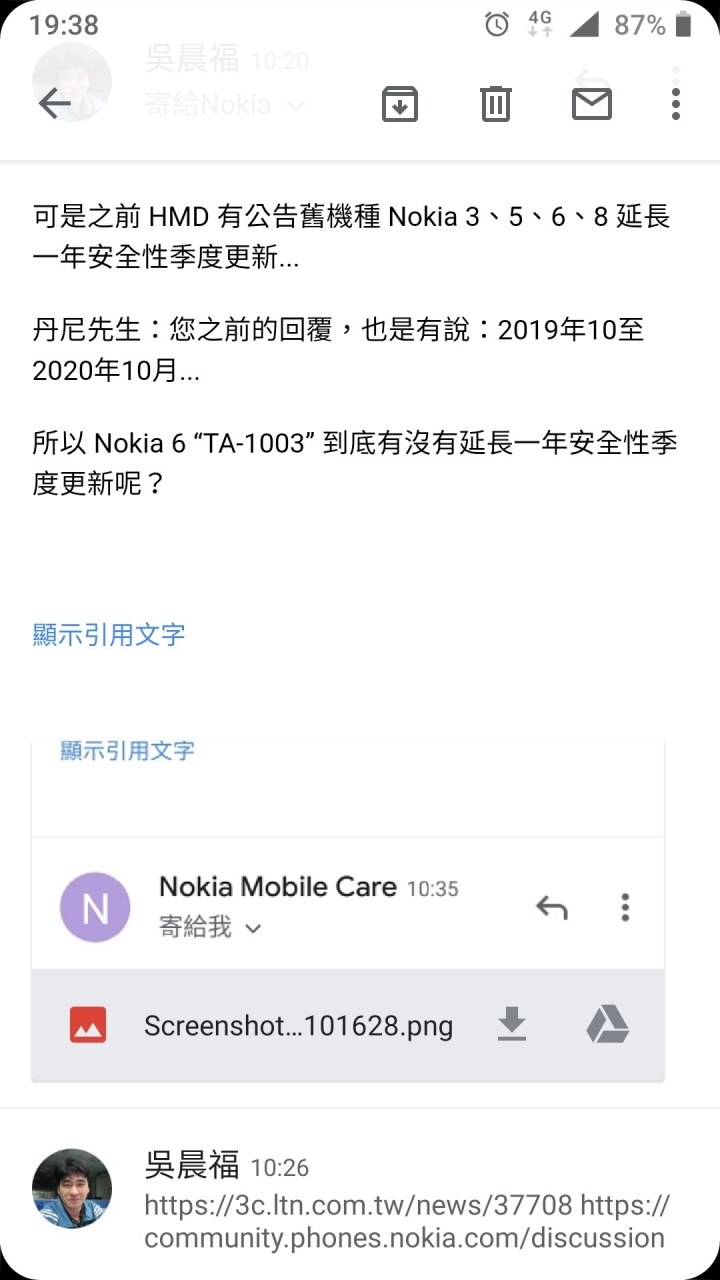Archive this email conversation
Viewport: 720px width, 1280px height.
click(399, 103)
